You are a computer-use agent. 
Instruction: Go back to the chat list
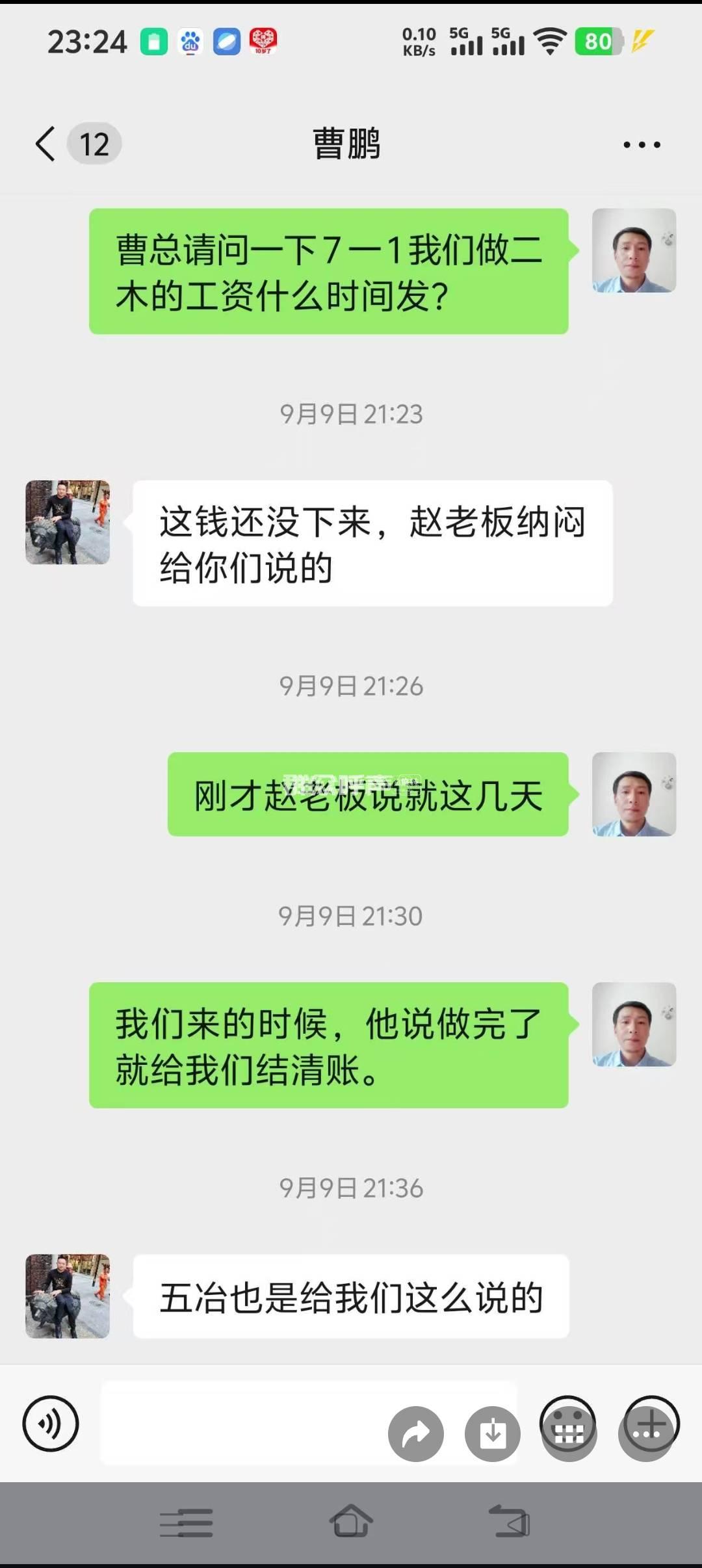click(45, 144)
